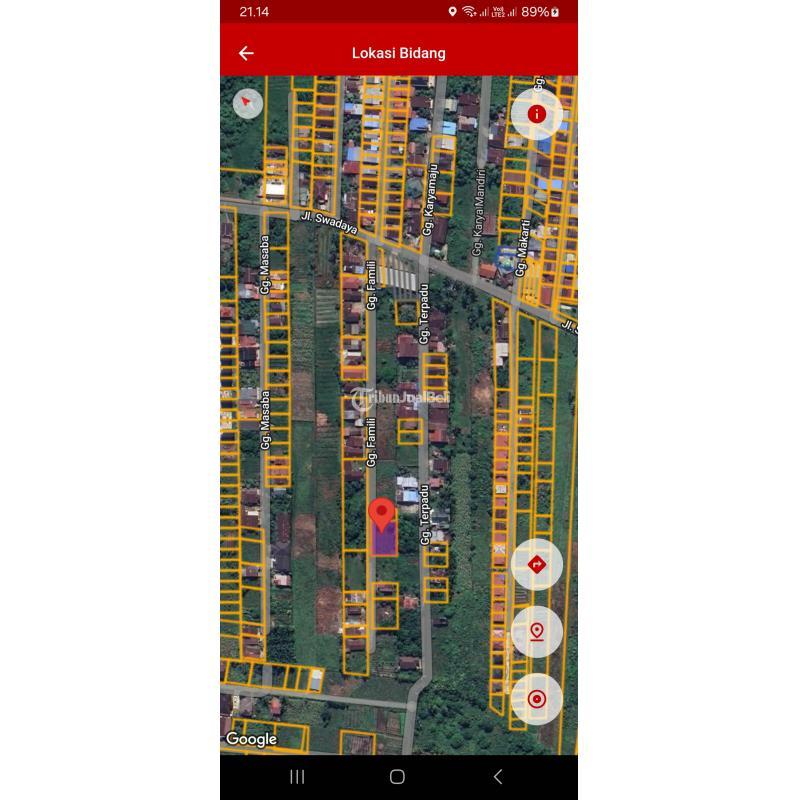Viewport: 800px width, 800px height.
Task: Select the red marker on the purple parcel
Action: [381, 515]
